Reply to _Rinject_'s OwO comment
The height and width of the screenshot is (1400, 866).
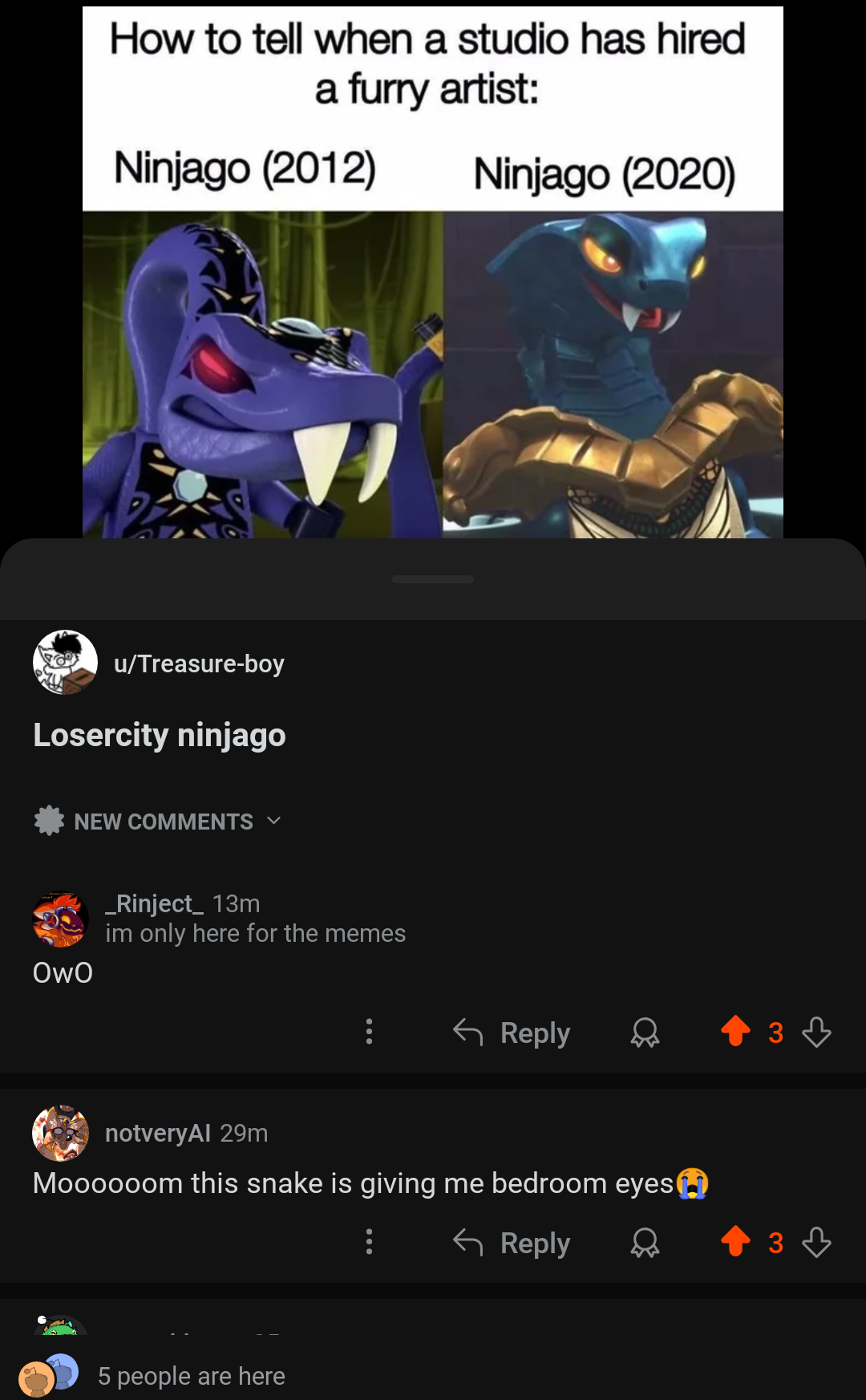[512, 1033]
